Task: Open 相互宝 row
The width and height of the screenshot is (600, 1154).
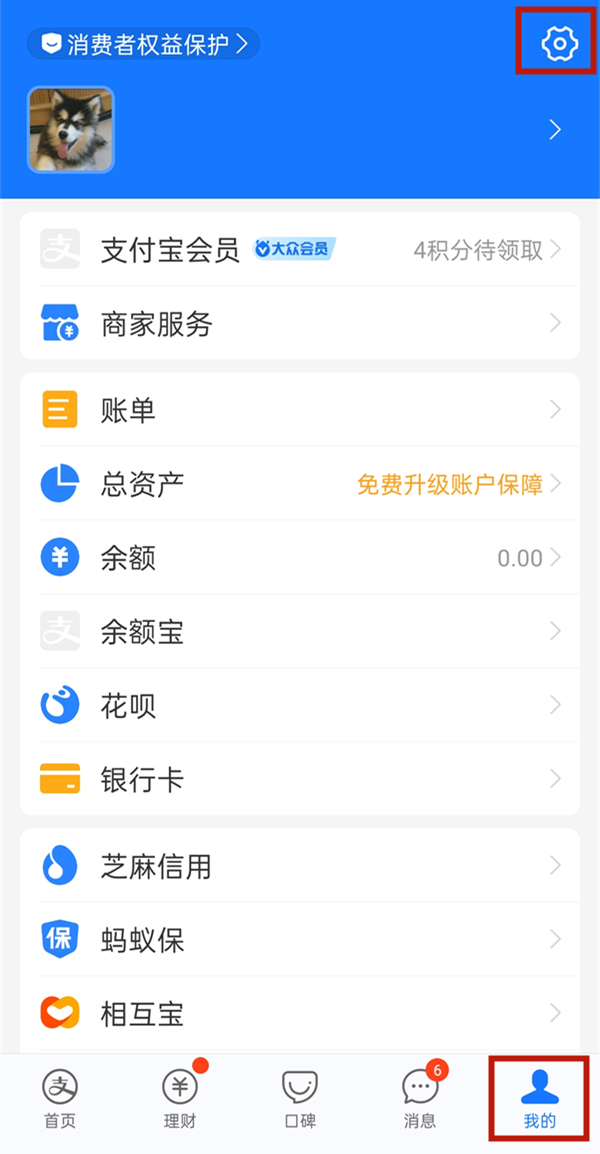Action: coord(300,1013)
